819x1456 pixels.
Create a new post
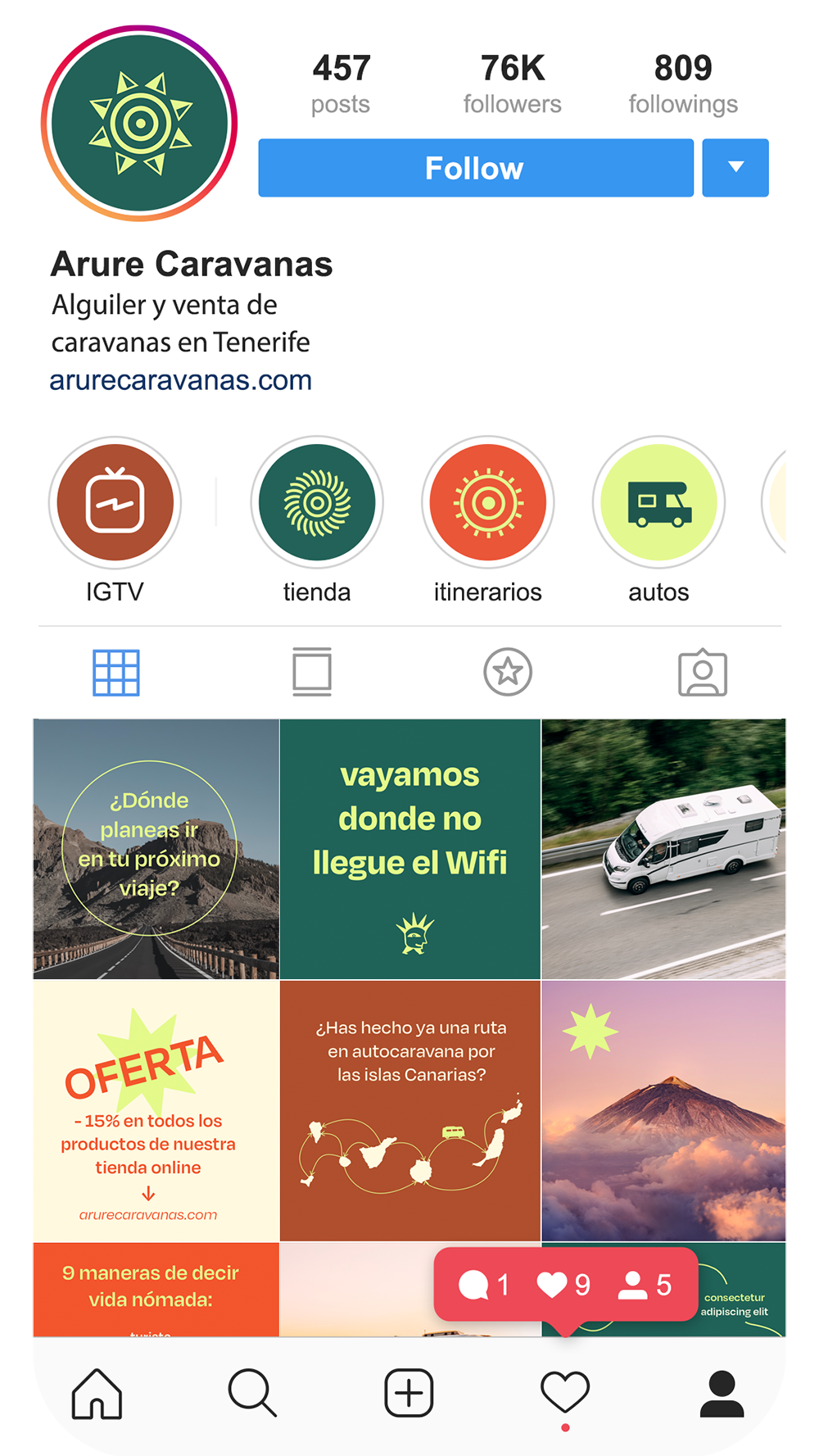pyautogui.click(x=409, y=1393)
